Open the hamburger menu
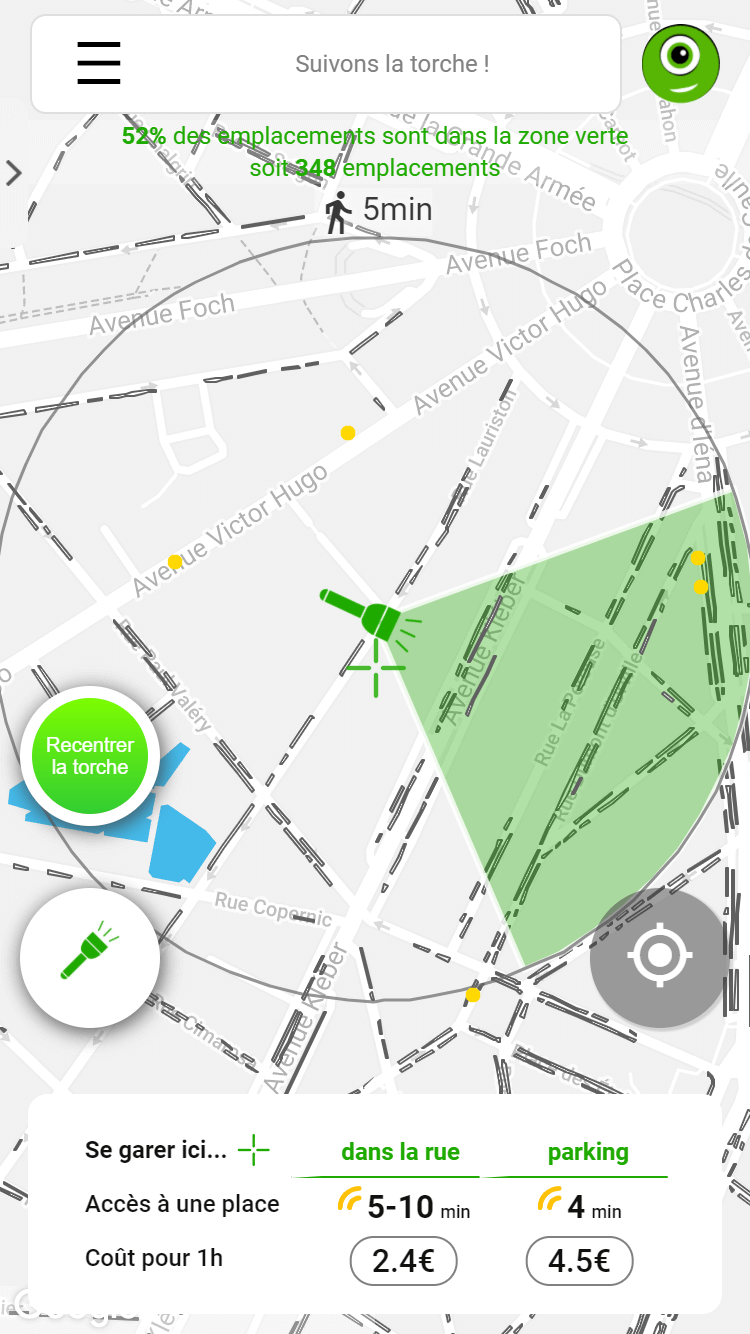750x1334 pixels. tap(98, 63)
